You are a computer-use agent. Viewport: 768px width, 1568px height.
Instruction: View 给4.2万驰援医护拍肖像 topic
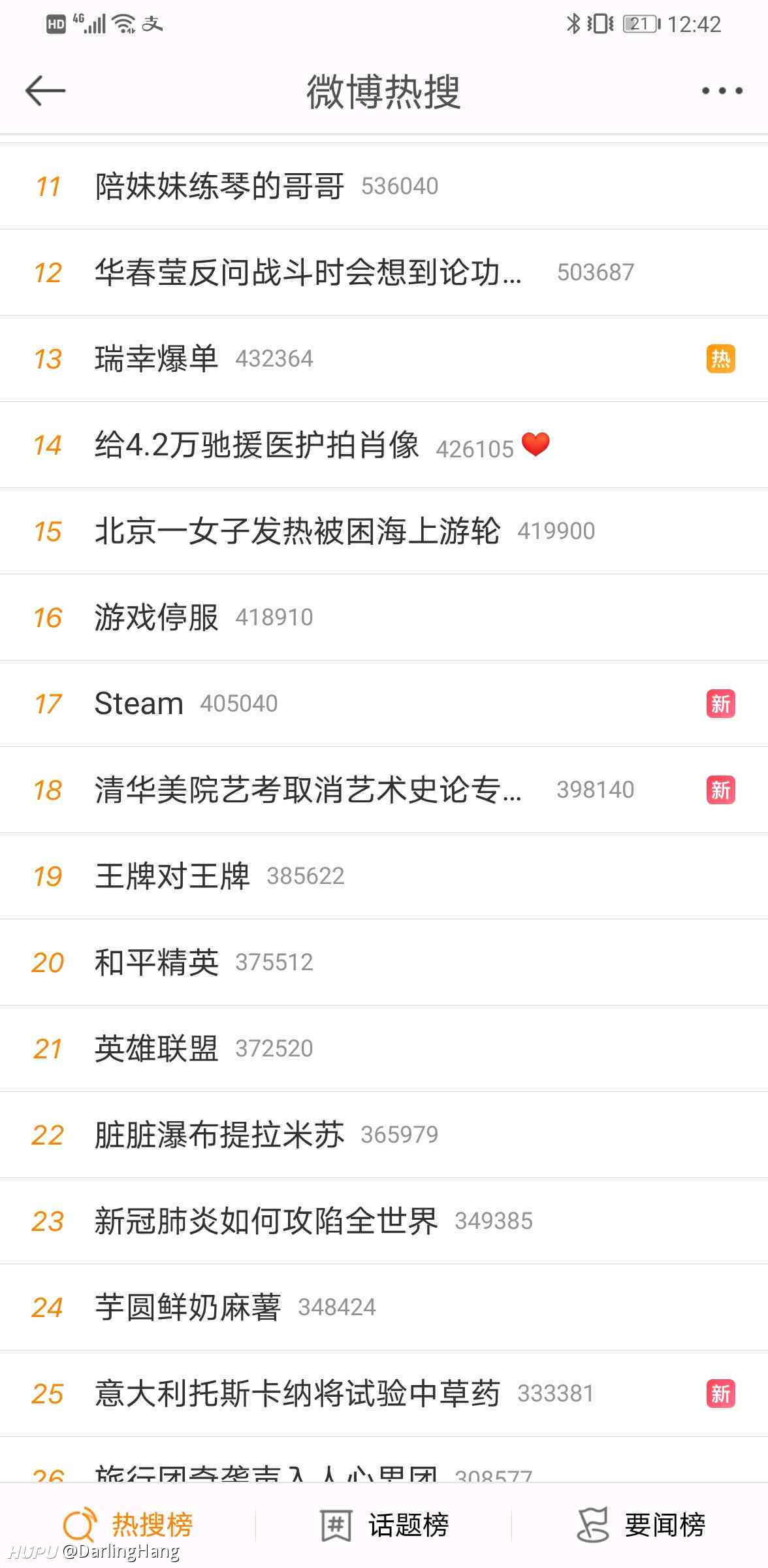point(384,445)
